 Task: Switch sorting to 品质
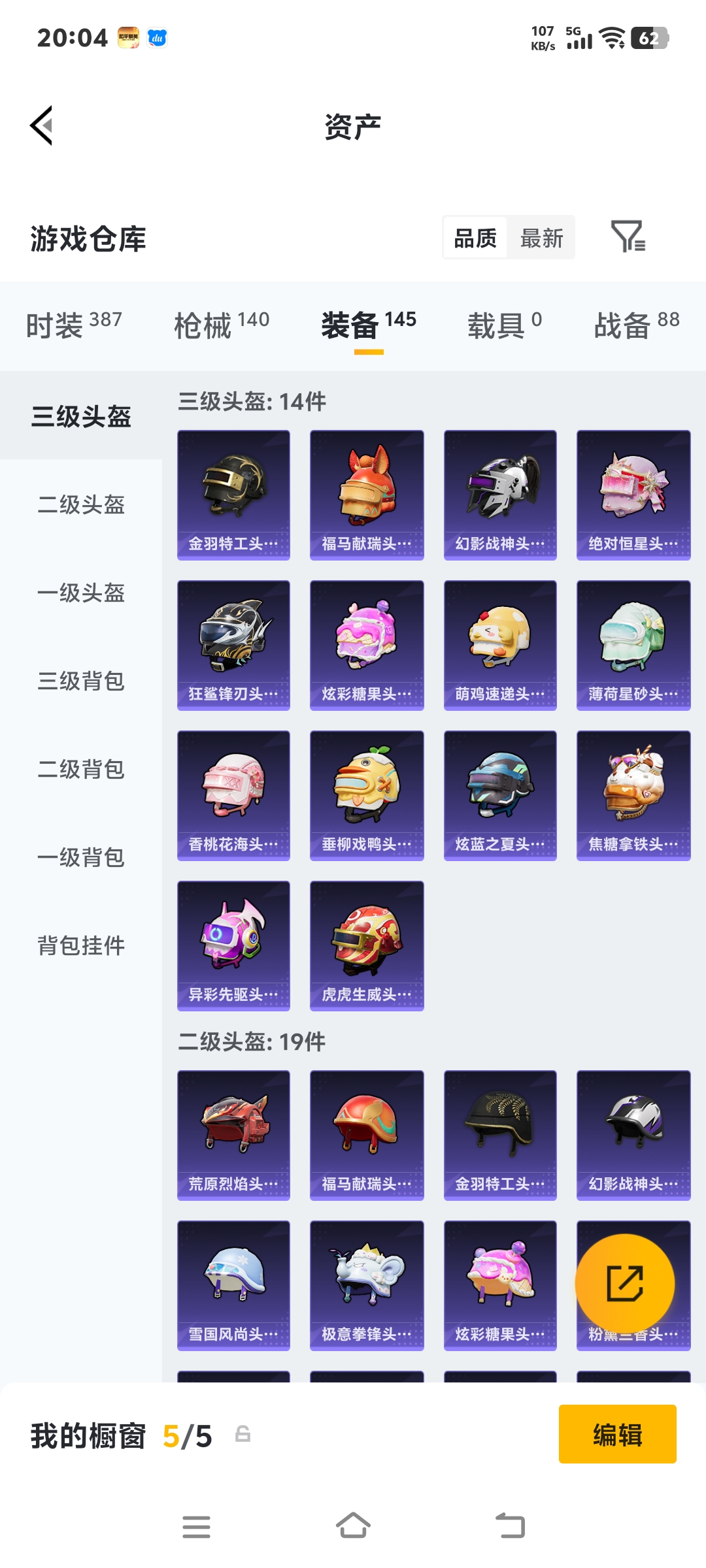coord(474,238)
